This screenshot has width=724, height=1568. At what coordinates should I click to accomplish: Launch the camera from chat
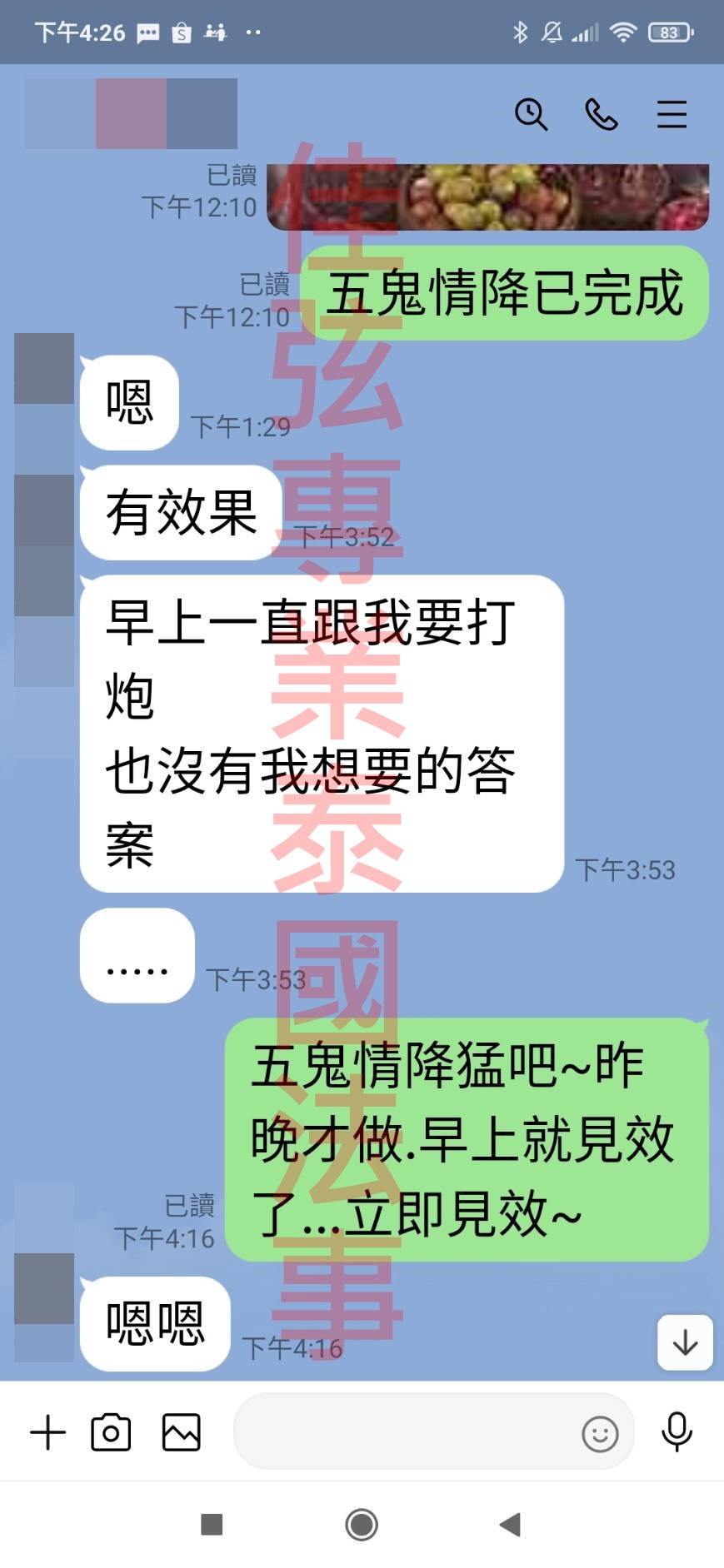point(111,1433)
